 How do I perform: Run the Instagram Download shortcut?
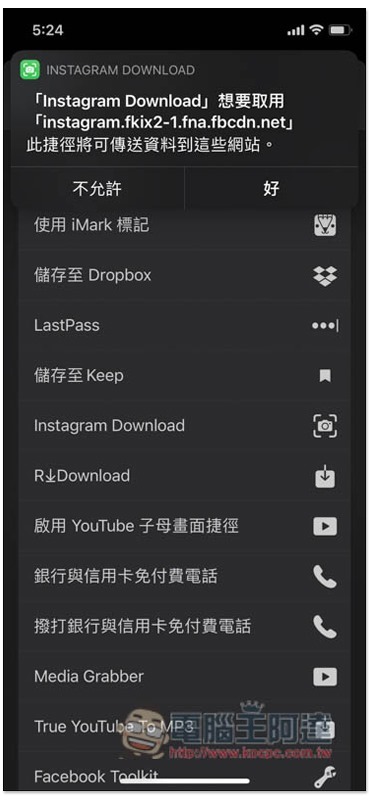[185, 426]
